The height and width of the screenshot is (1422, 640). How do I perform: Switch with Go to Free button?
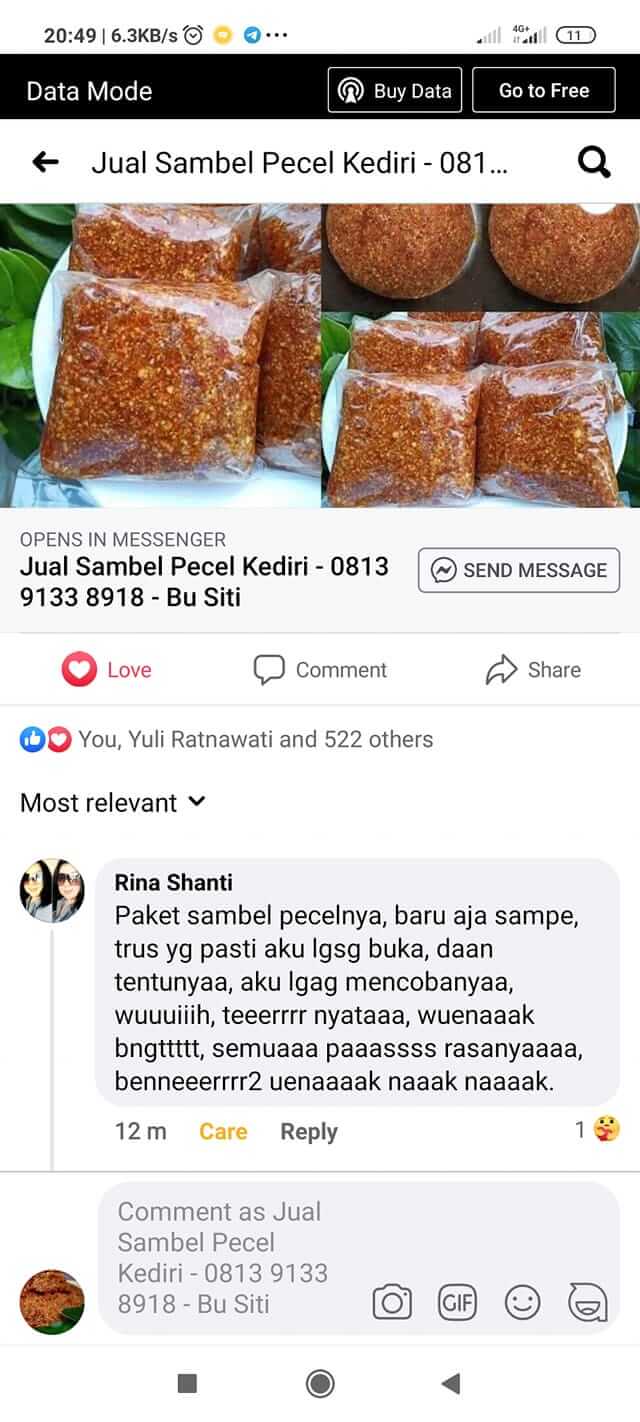[x=544, y=91]
